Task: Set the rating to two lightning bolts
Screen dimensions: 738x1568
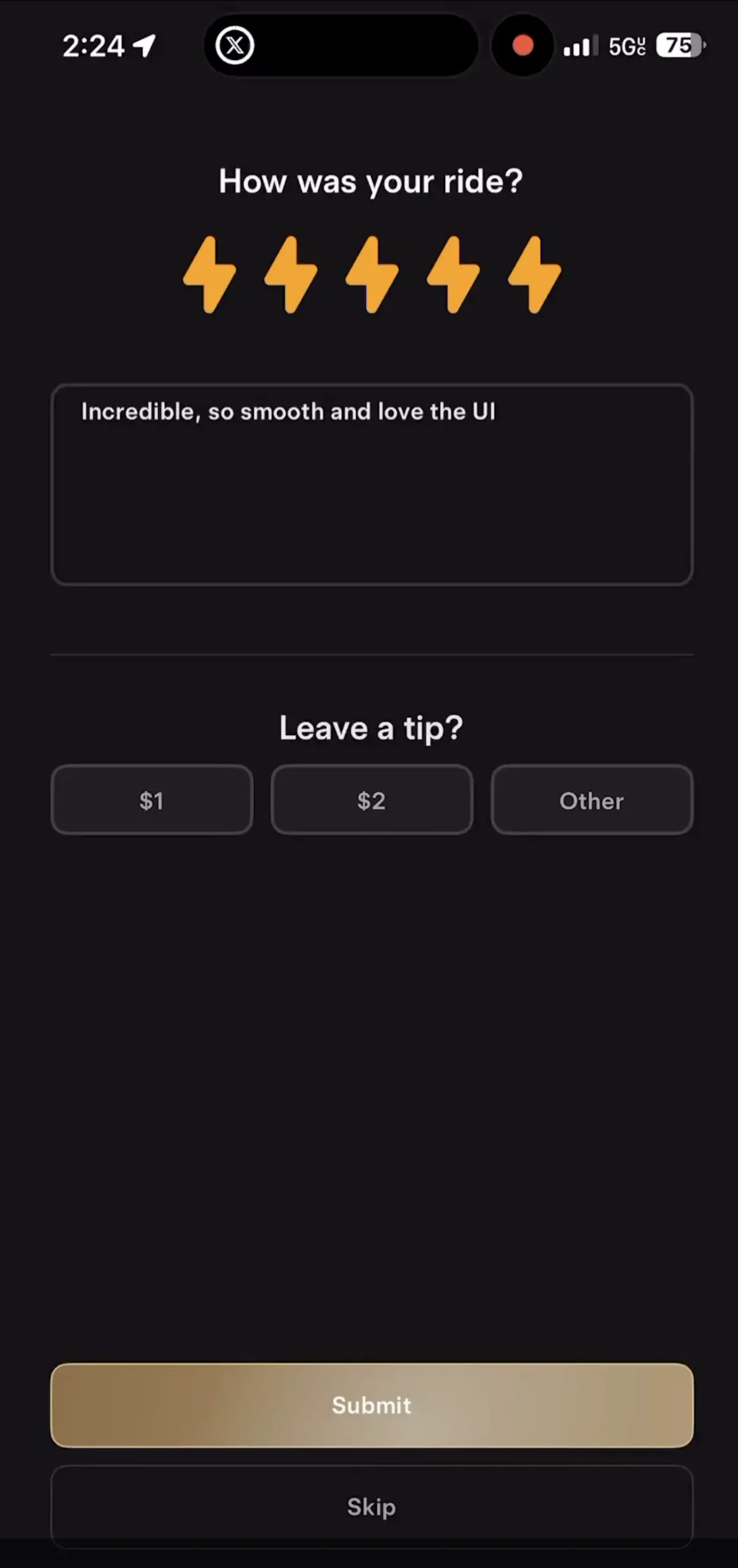Action: point(291,275)
